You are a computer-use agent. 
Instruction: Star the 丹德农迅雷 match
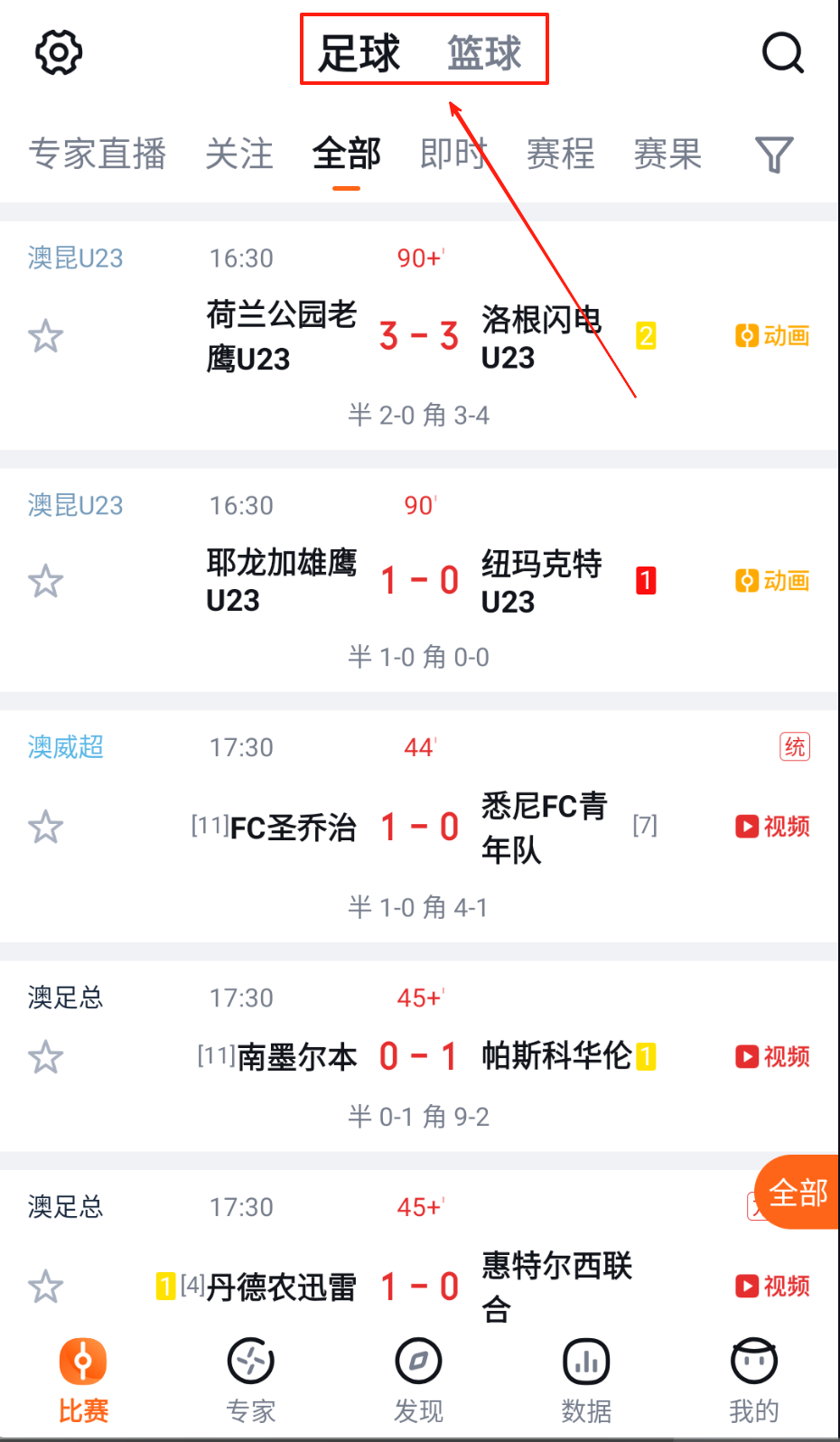[x=45, y=1287]
